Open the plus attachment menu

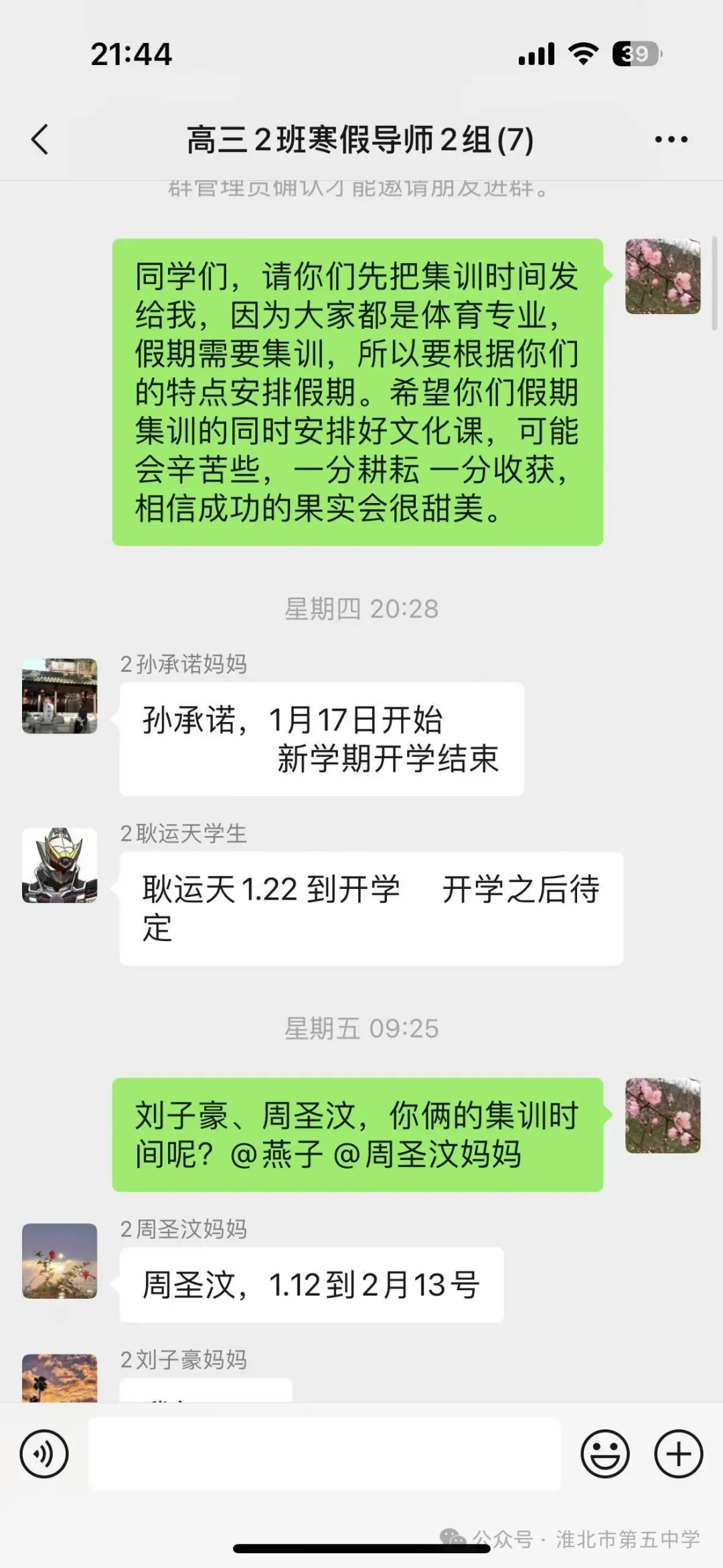(678, 1454)
